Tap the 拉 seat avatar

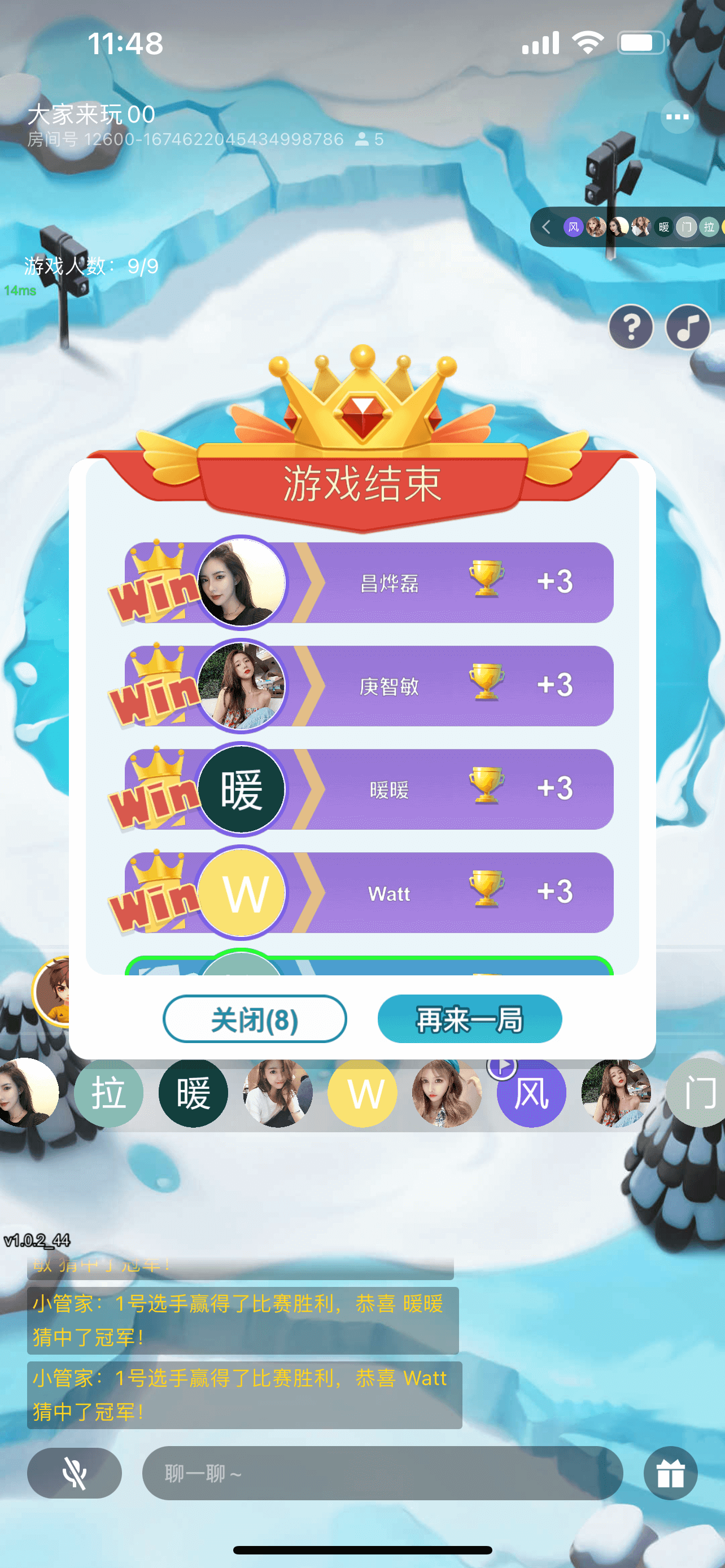[x=108, y=1093]
